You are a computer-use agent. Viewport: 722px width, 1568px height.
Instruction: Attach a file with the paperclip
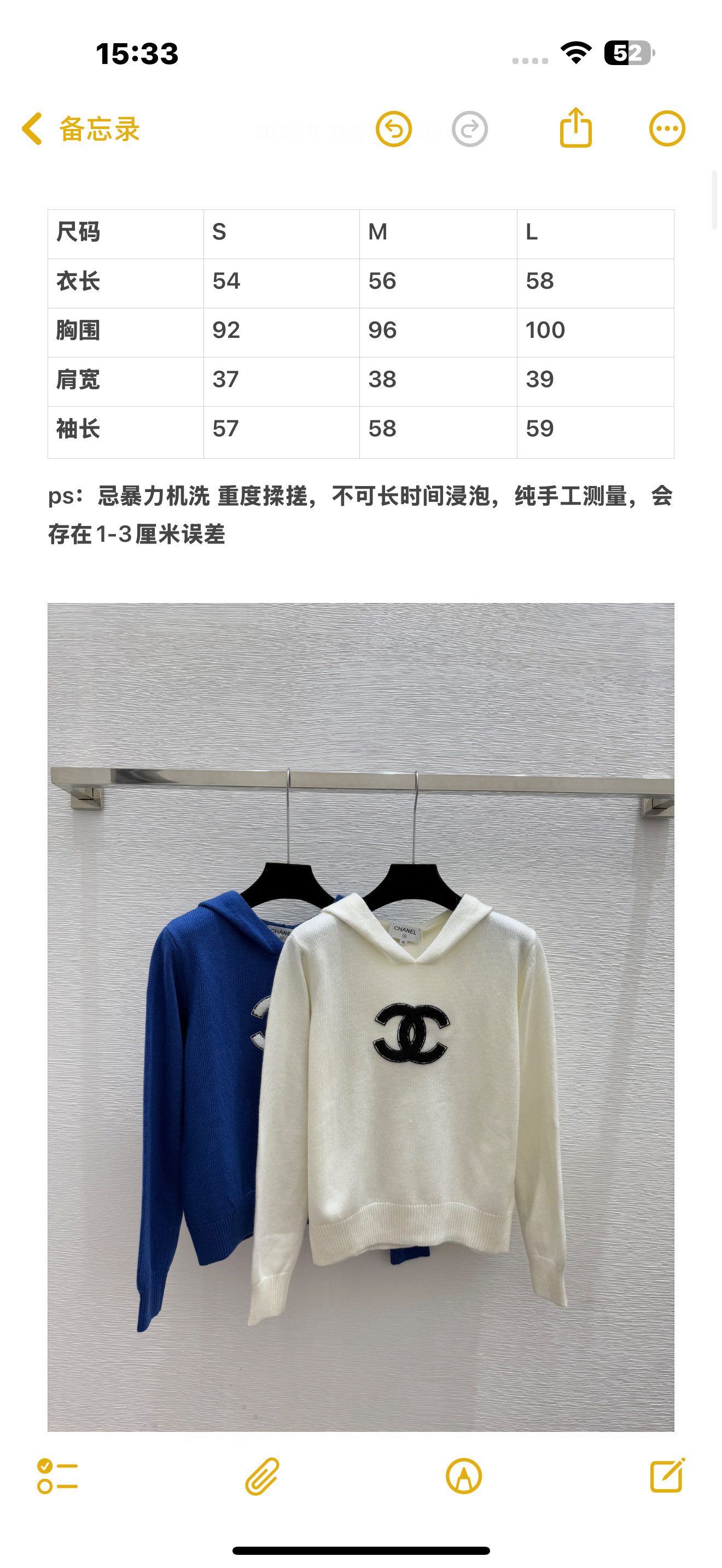pos(263,1476)
